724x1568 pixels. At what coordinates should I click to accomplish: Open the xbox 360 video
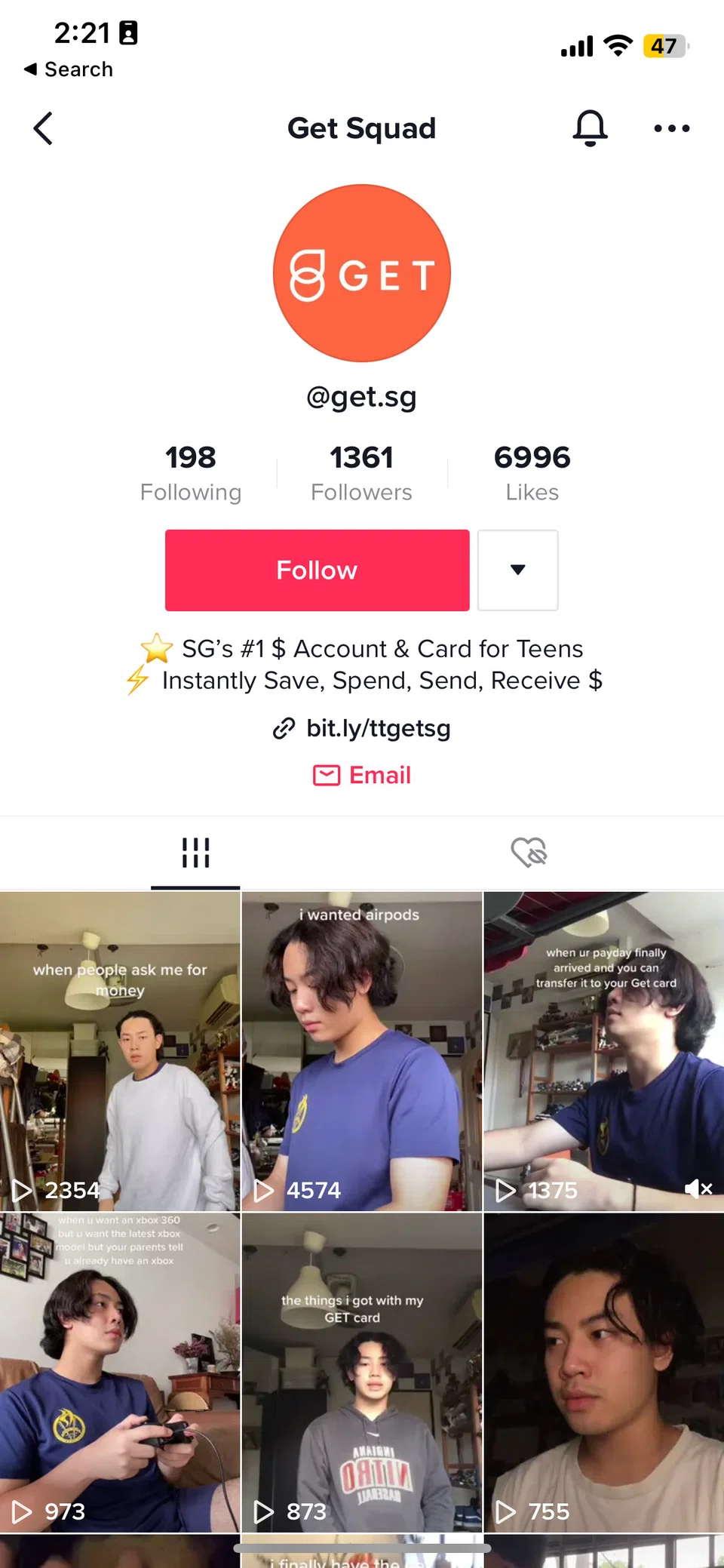[120, 1372]
